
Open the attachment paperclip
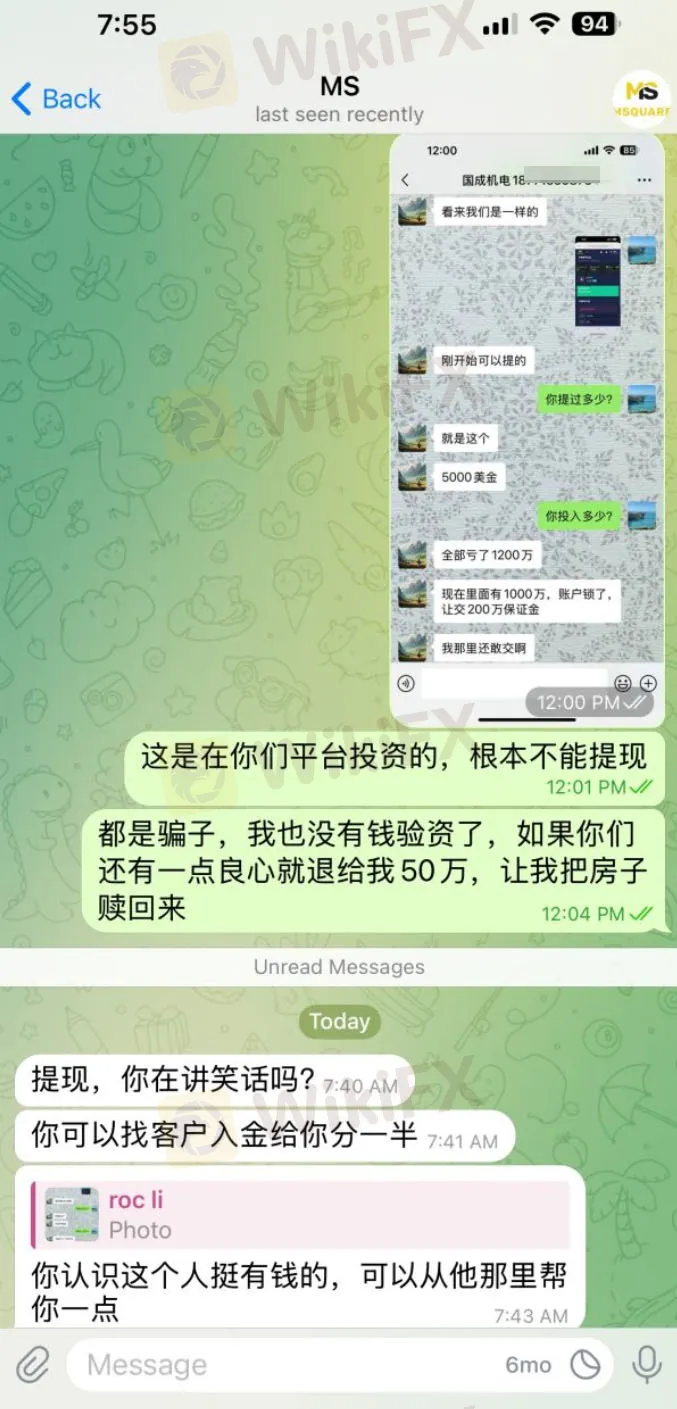pyautogui.click(x=32, y=1364)
